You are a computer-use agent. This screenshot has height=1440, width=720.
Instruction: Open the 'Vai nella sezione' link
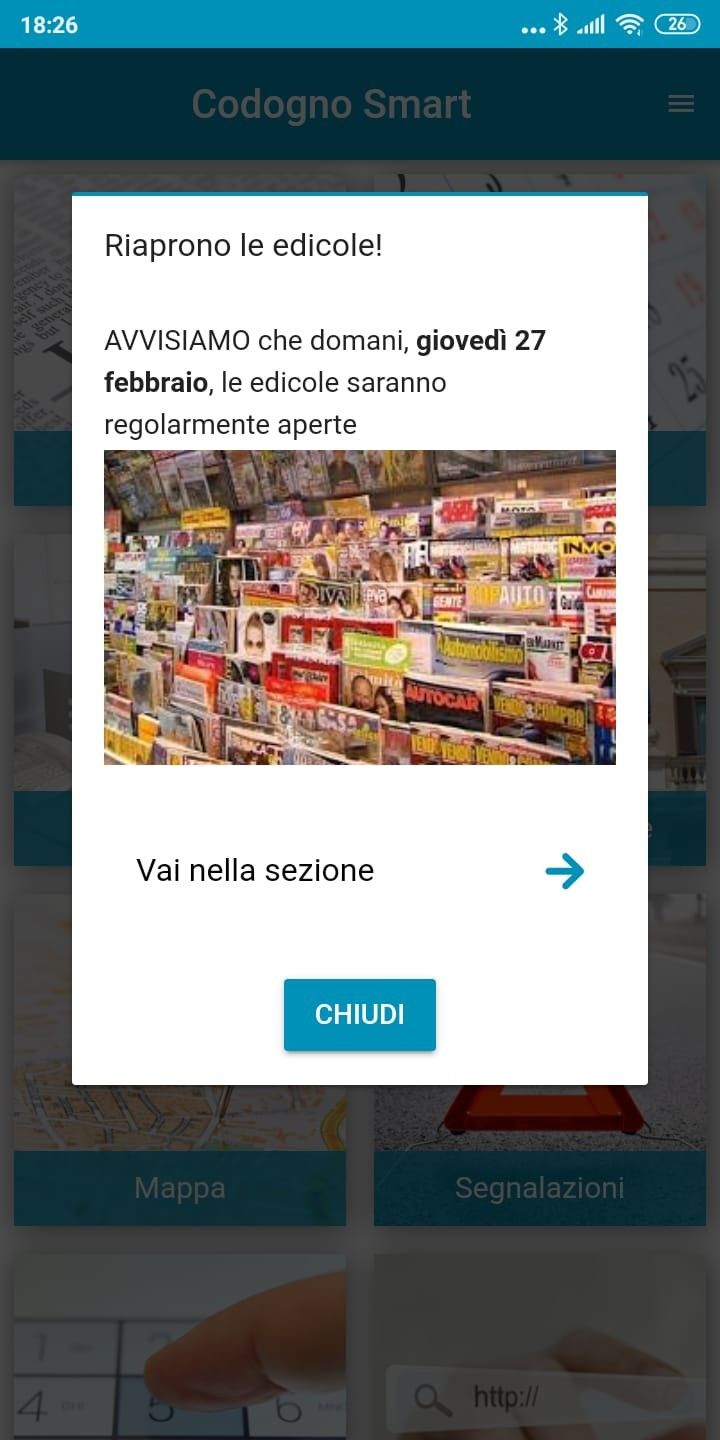coord(255,870)
